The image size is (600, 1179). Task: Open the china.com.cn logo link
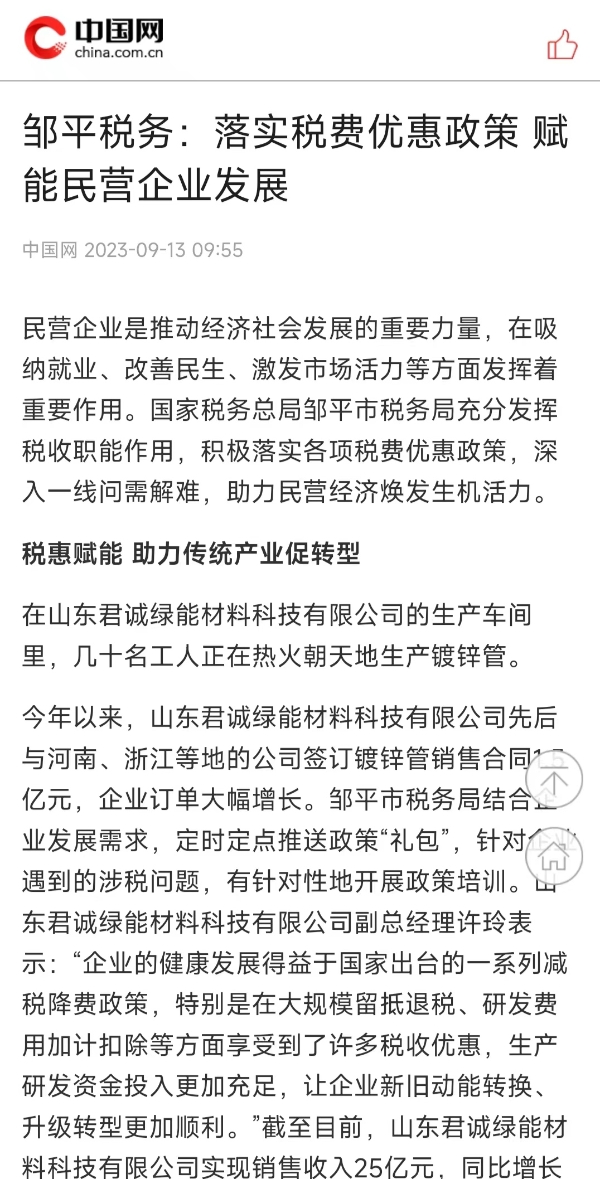(94, 38)
